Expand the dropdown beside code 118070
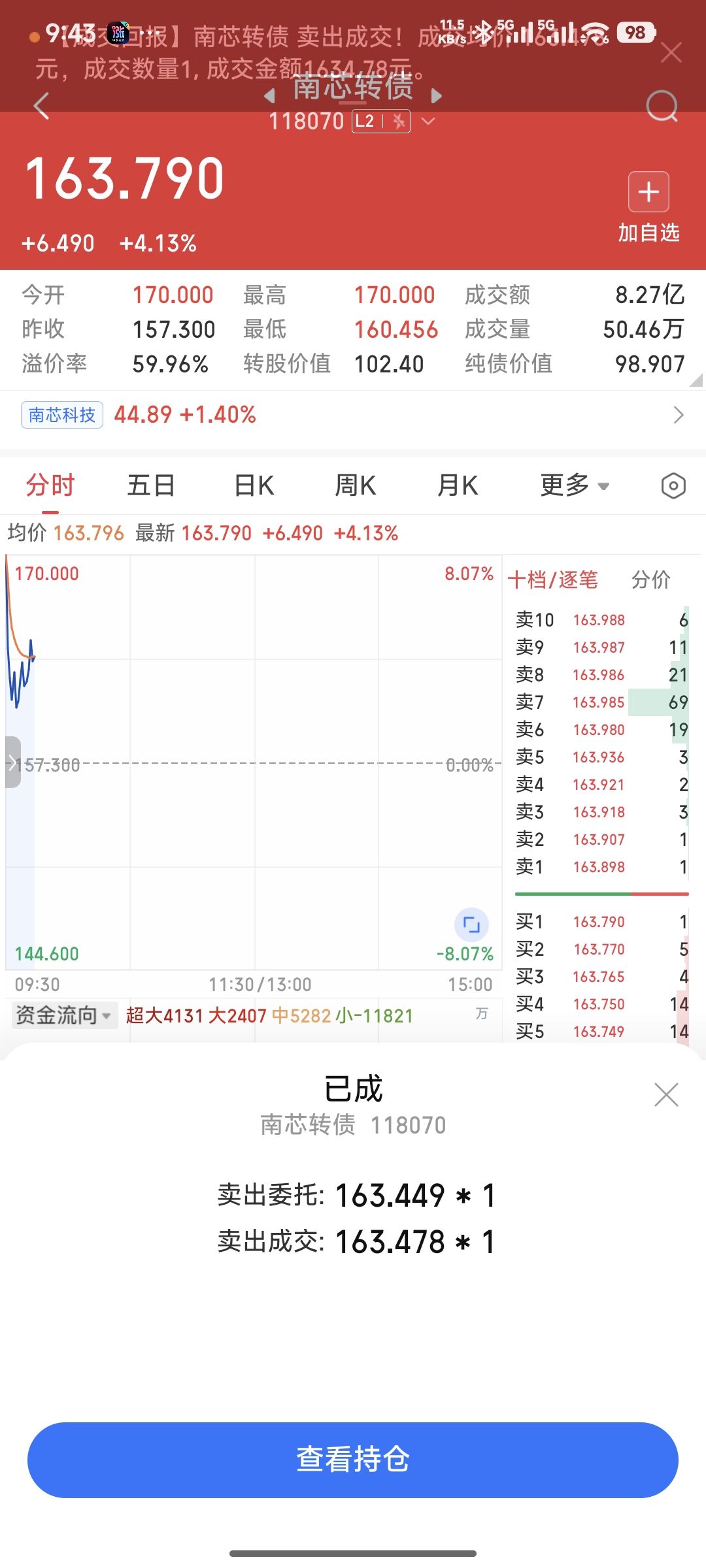 tap(428, 122)
